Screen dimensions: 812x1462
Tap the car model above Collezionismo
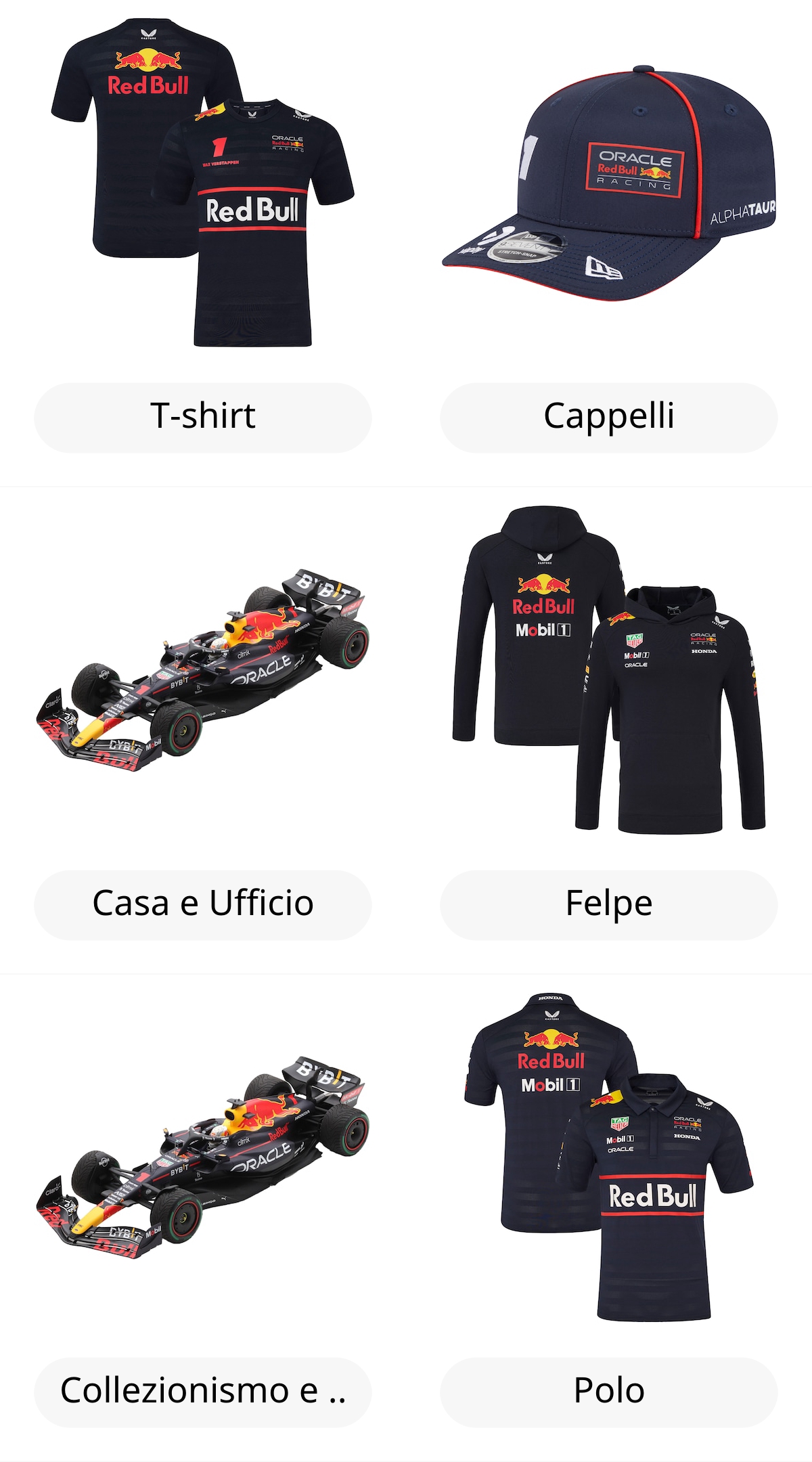[203, 1157]
